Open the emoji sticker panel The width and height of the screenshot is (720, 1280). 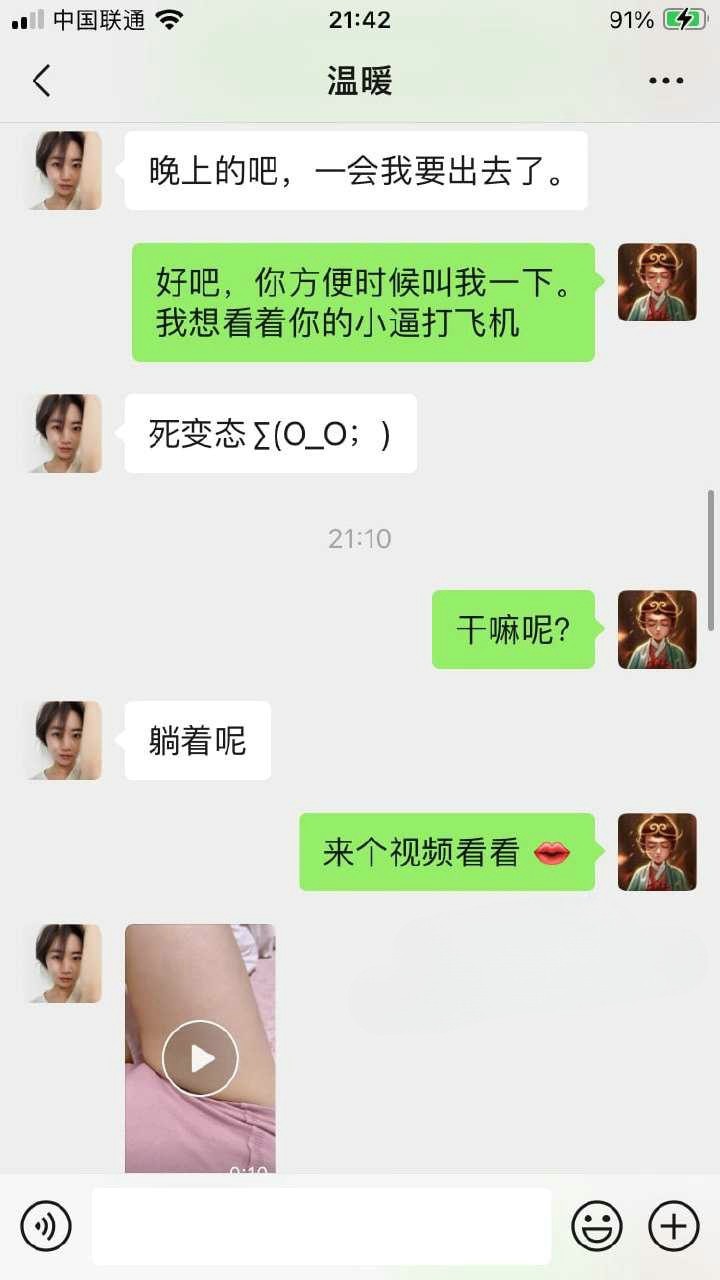(x=597, y=1226)
